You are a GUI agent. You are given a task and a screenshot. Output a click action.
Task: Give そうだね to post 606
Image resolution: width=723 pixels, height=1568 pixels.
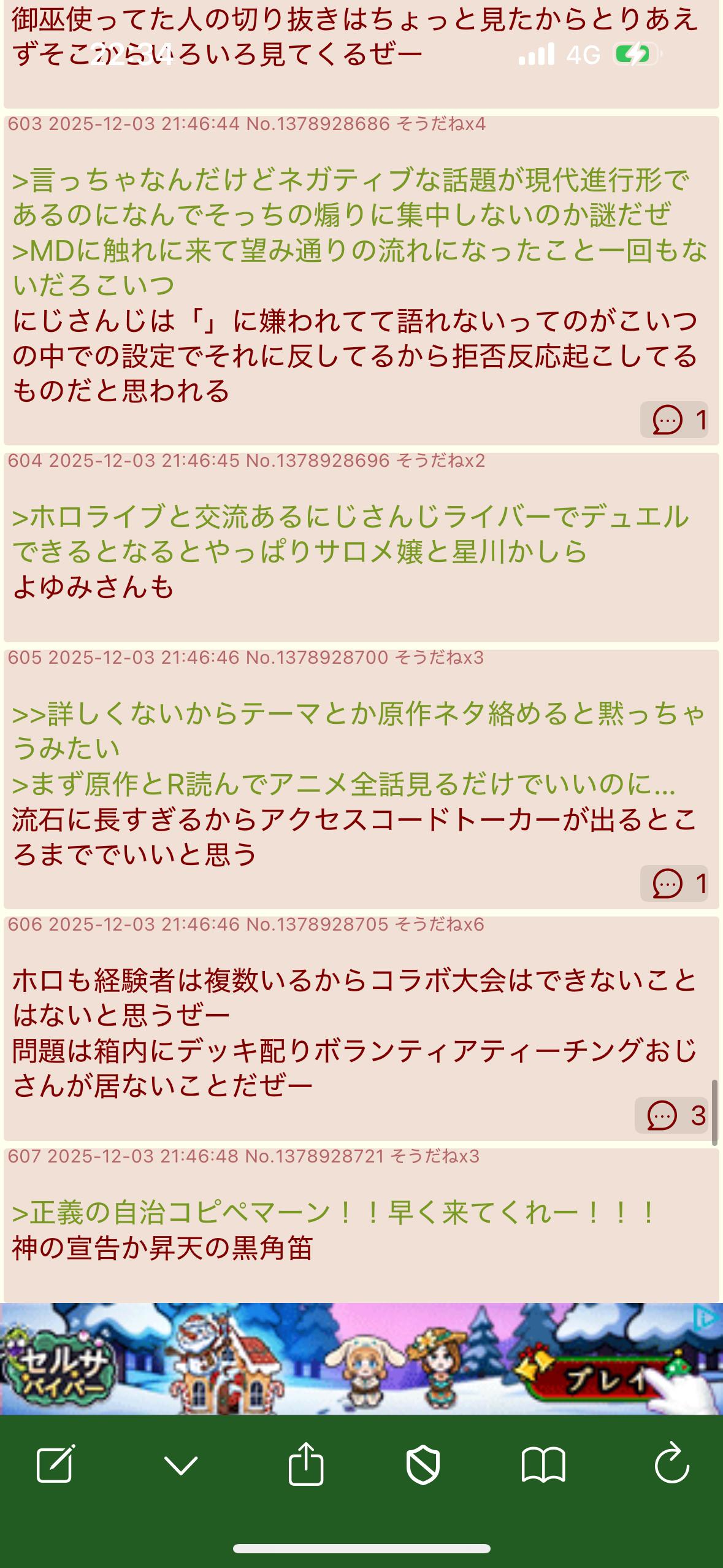coord(439,924)
